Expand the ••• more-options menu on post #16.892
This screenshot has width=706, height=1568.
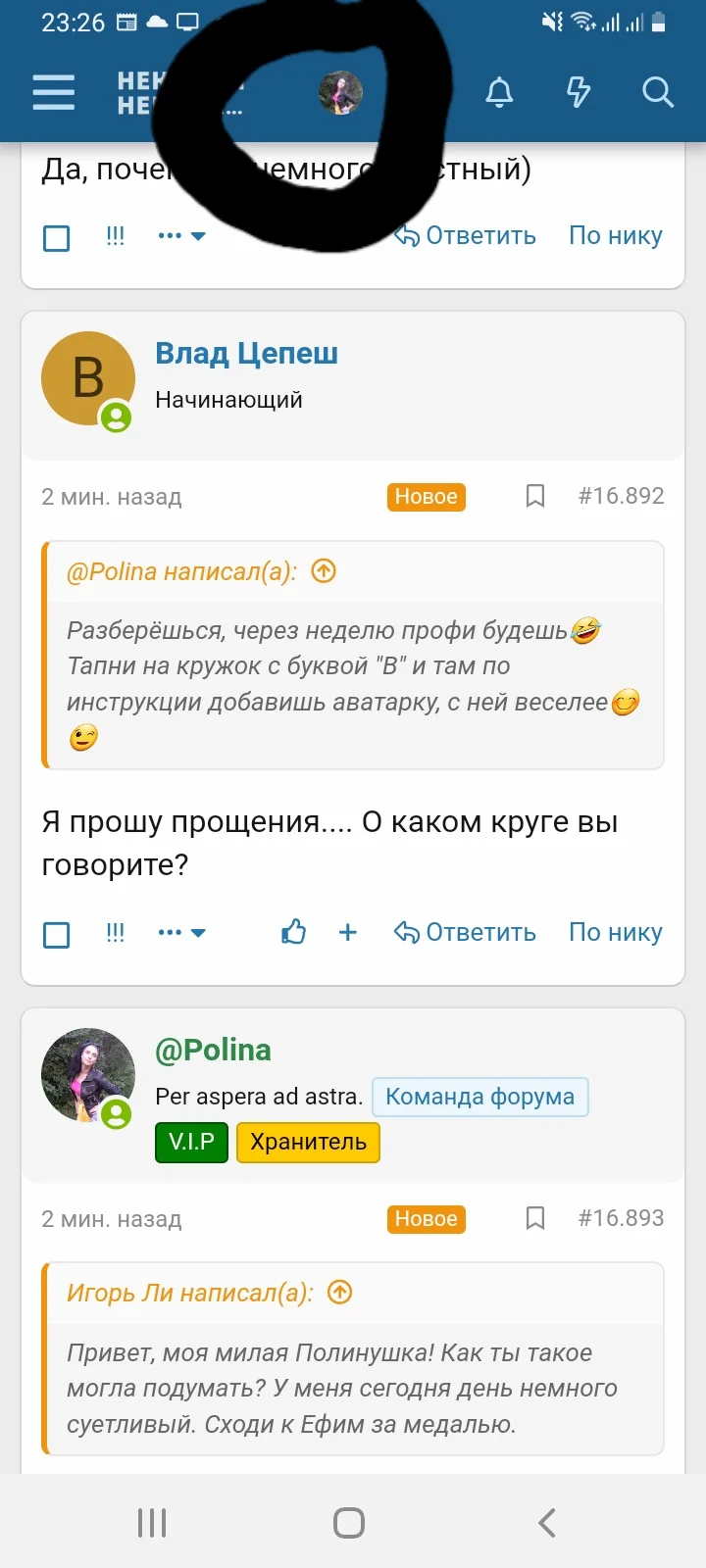pyautogui.click(x=180, y=932)
